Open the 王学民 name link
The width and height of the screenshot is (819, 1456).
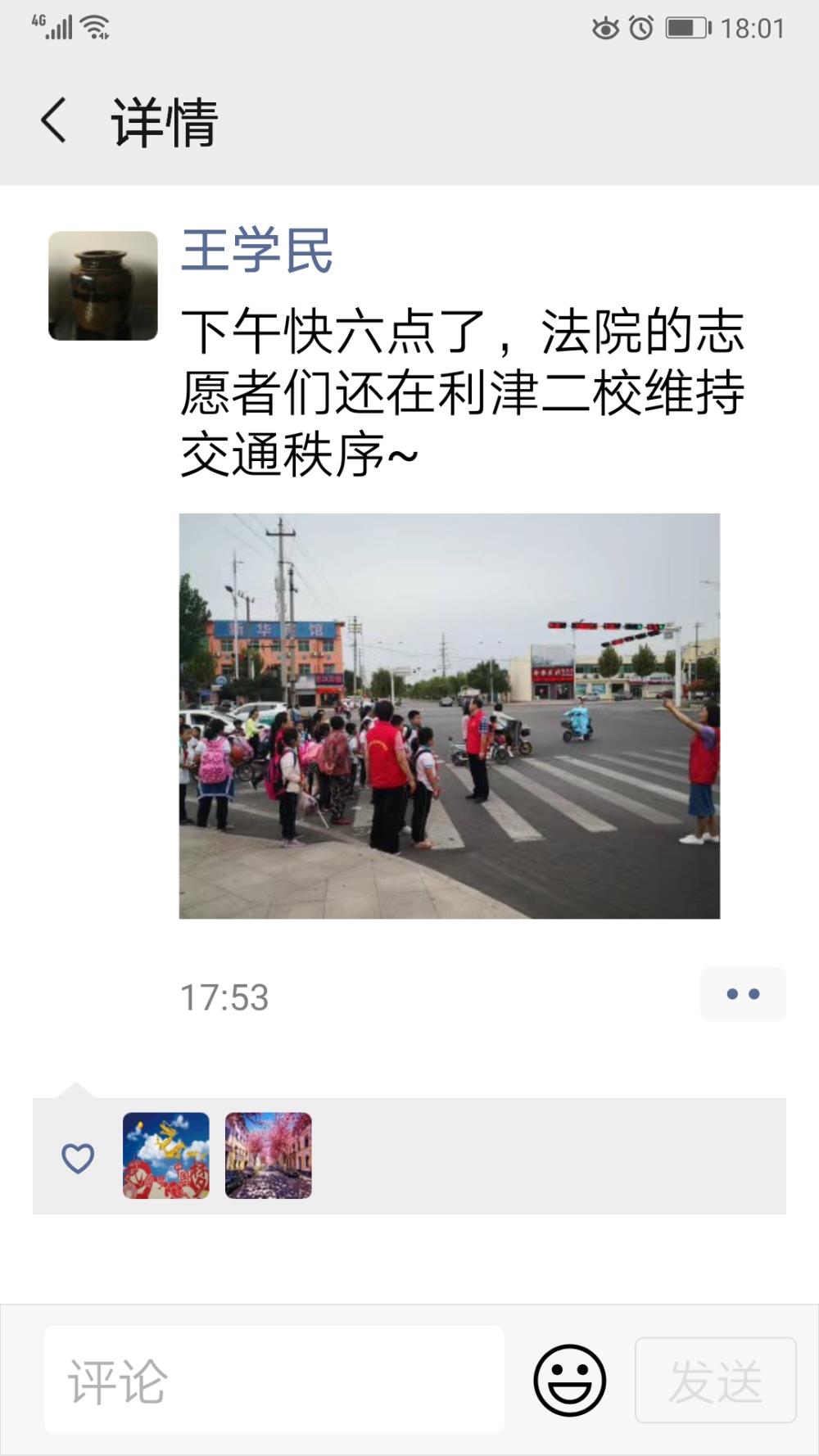pyautogui.click(x=256, y=250)
